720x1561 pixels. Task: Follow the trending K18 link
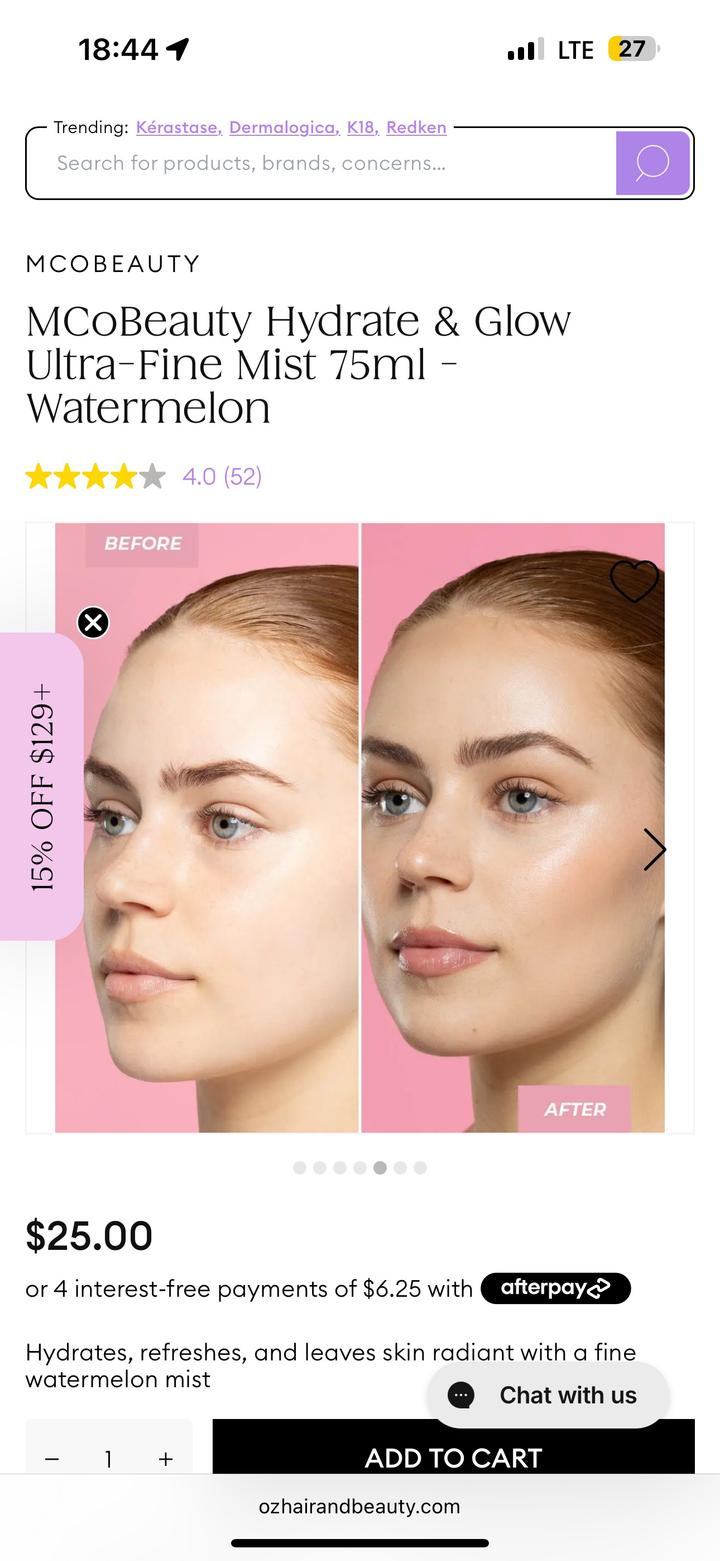point(362,127)
